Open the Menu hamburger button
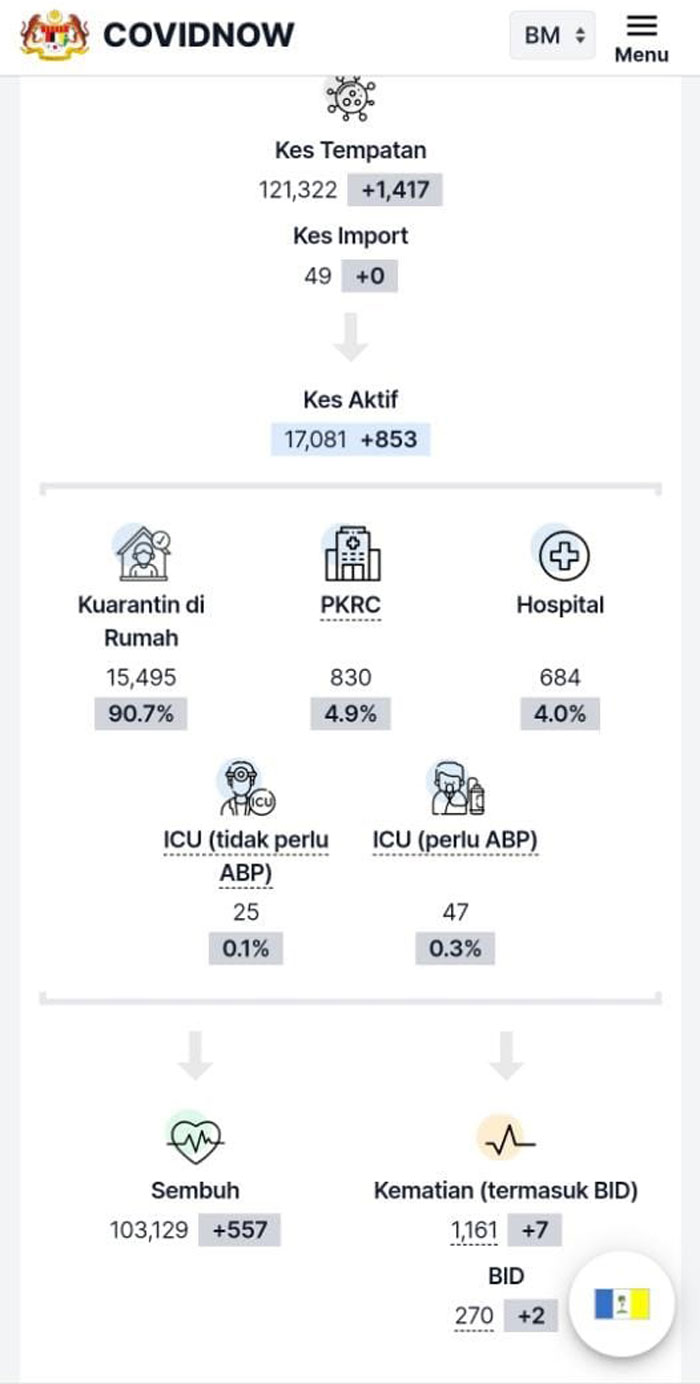 [x=641, y=38]
